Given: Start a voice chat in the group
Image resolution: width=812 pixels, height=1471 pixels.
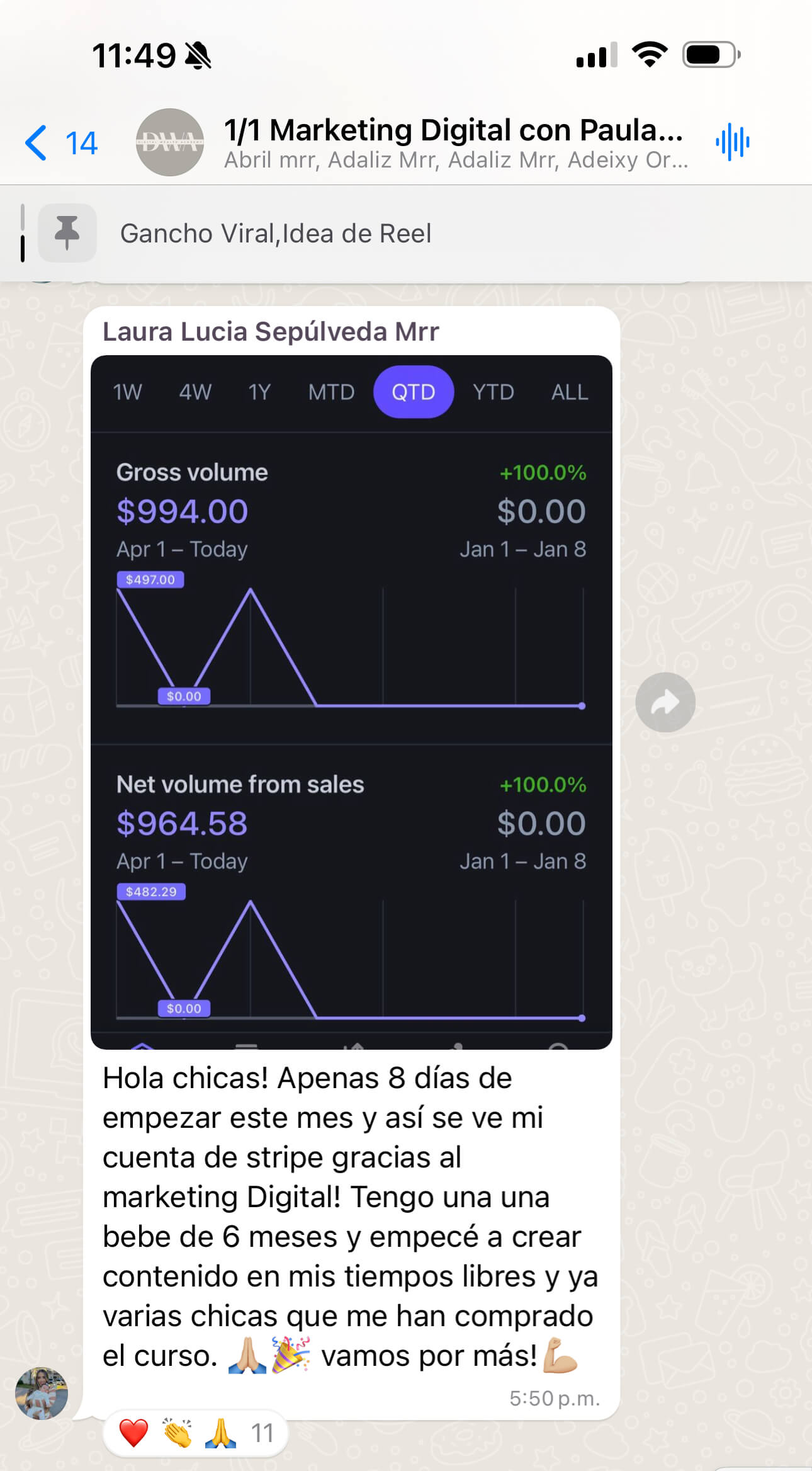Looking at the screenshot, I should (x=732, y=142).
